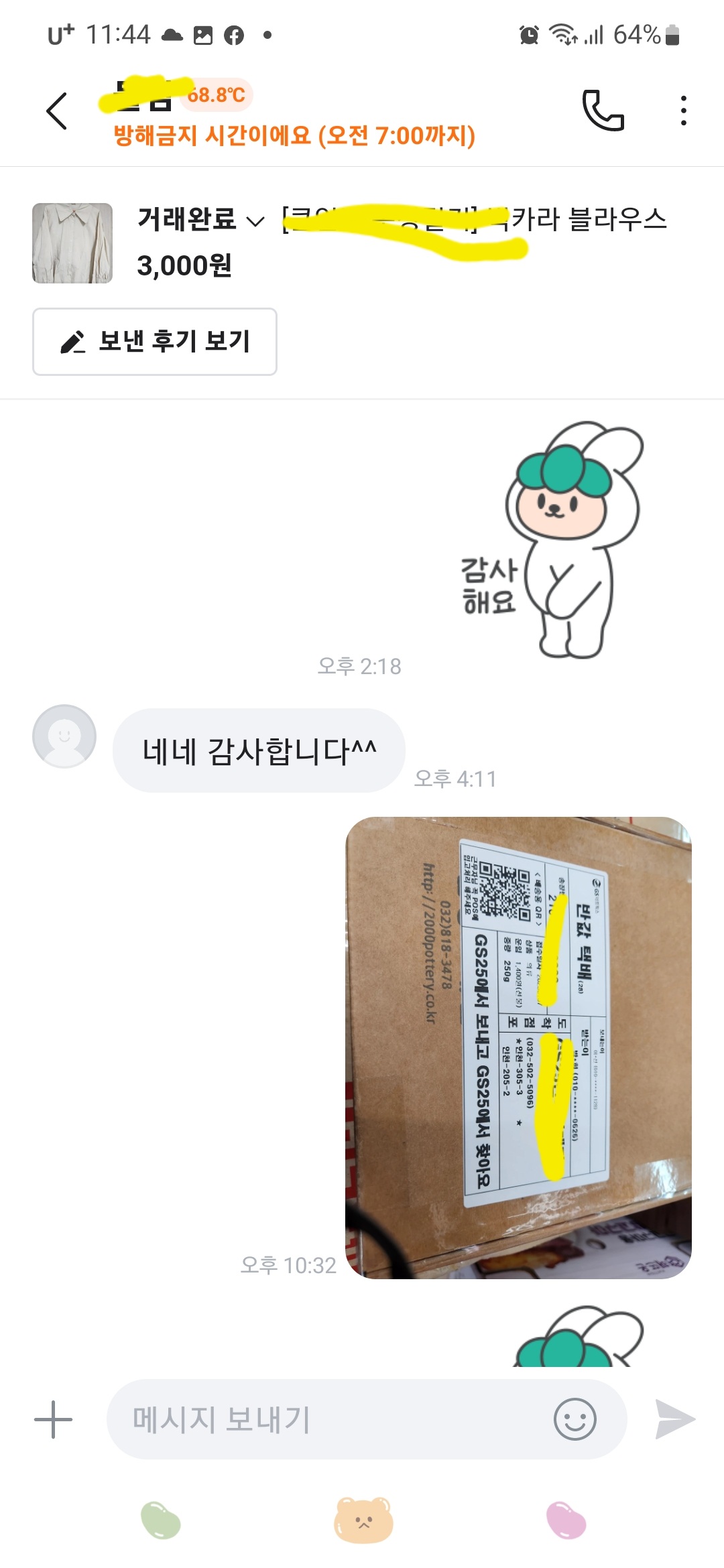Open the blouse product thumbnail
This screenshot has height=1568, width=724.
72,243
